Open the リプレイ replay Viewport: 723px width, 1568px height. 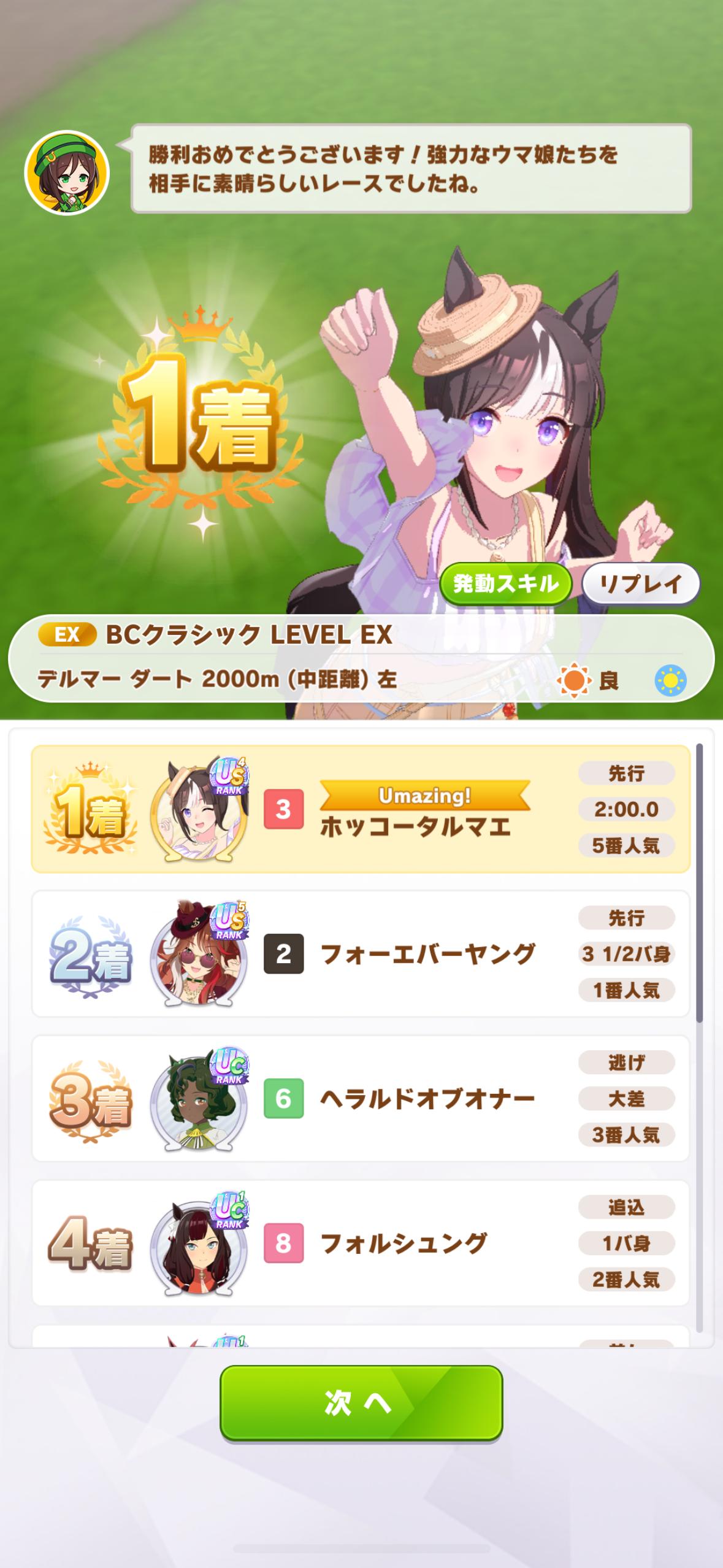pos(640,583)
